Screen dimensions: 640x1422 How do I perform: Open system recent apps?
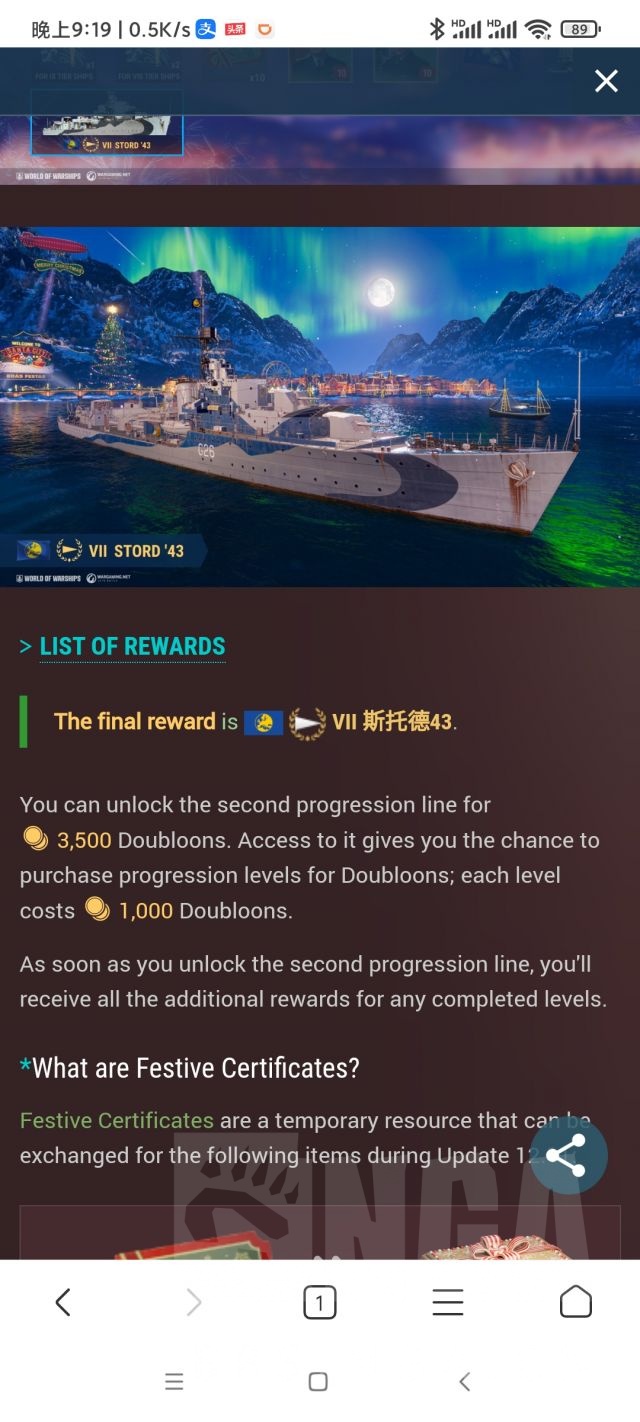174,1382
